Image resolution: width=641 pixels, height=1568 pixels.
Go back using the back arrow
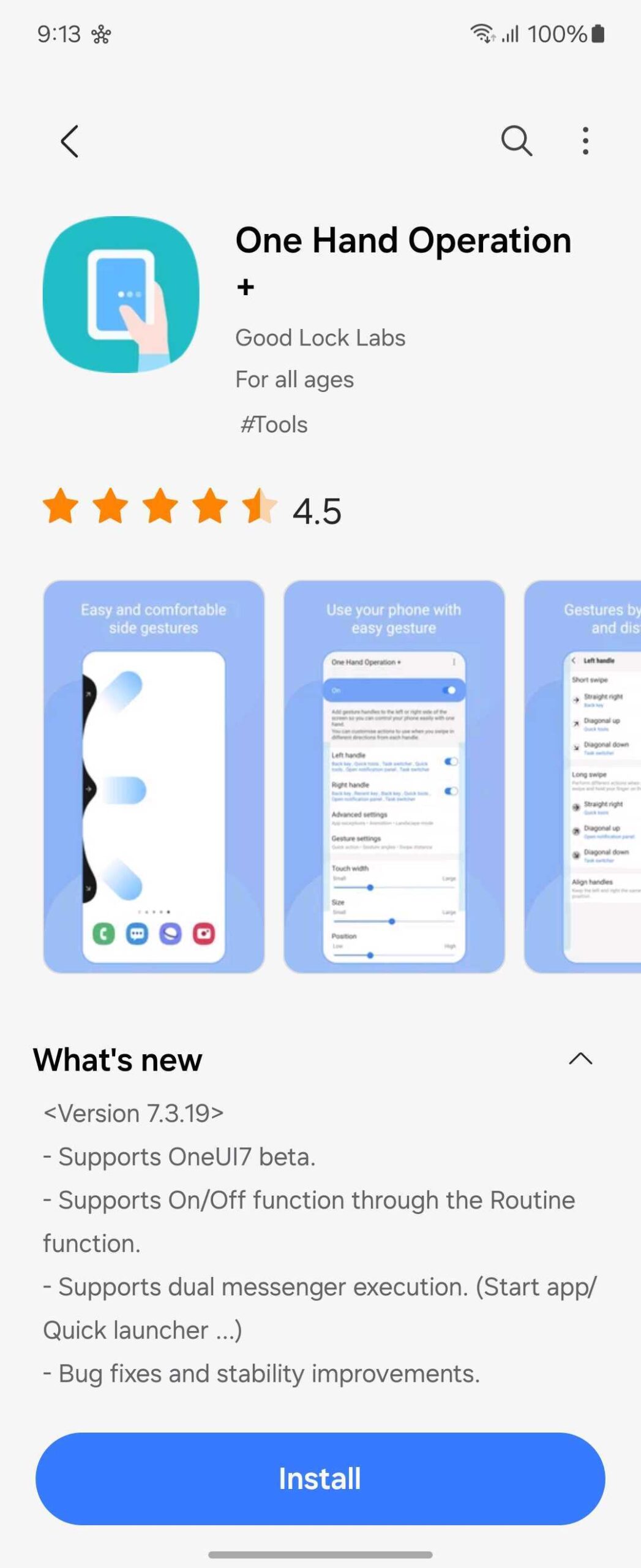[70, 141]
